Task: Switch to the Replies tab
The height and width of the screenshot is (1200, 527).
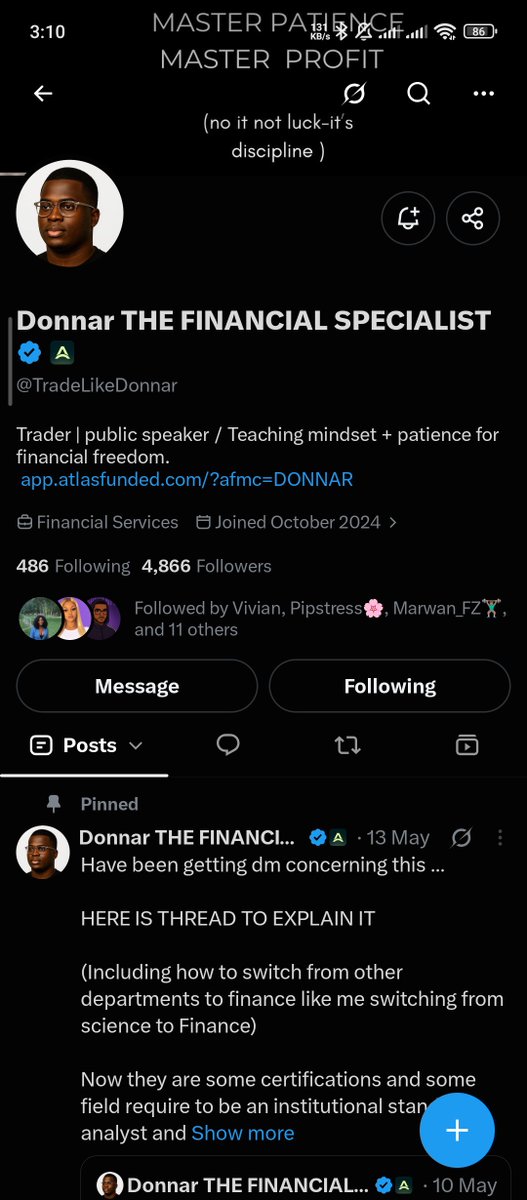Action: (228, 745)
